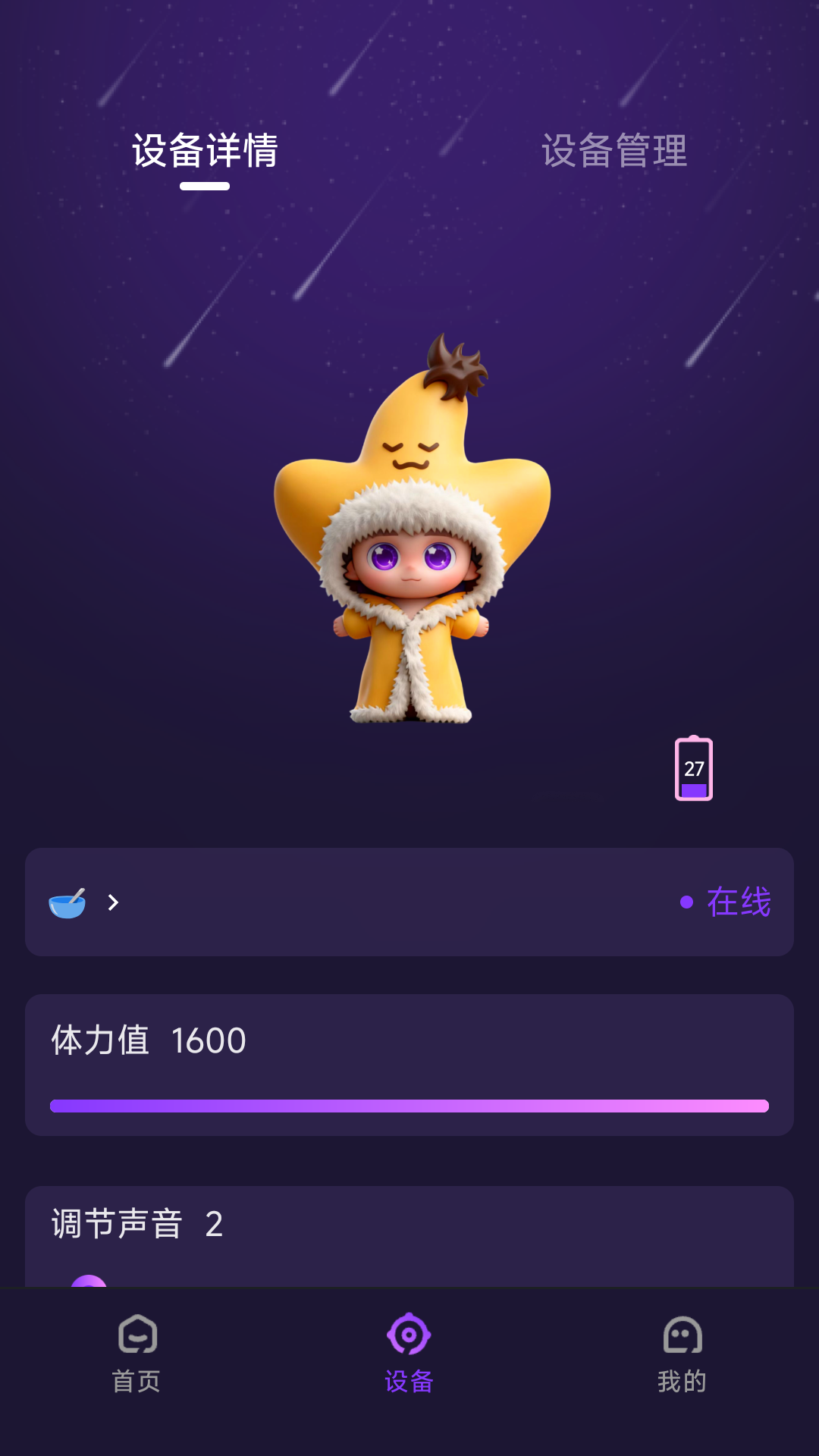This screenshot has height=1456, width=819.
Task: Tap 首页 in the bottom navigation
Action: pyautogui.click(x=135, y=1382)
